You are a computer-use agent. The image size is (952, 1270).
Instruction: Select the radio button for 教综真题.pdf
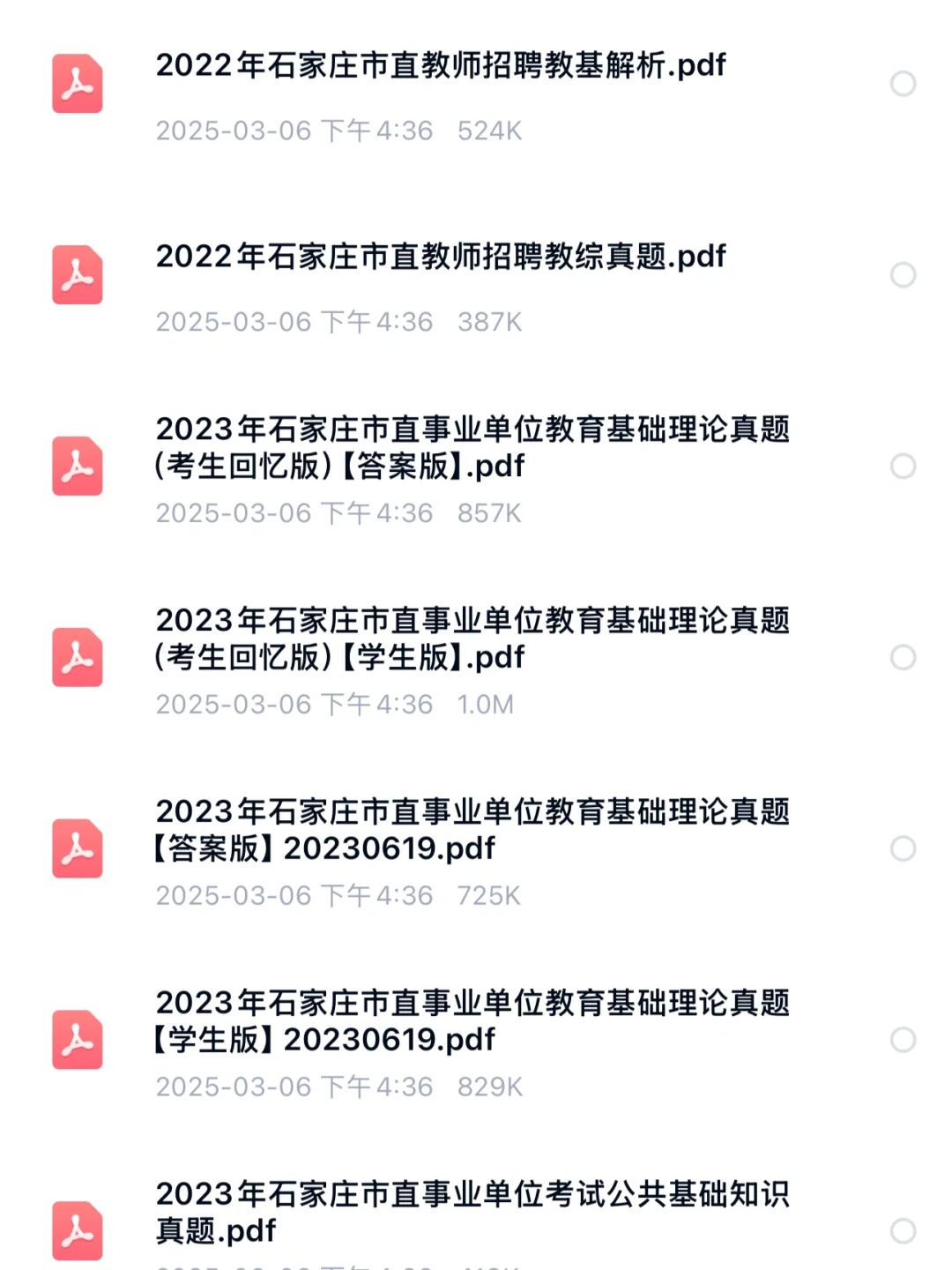coord(903,275)
